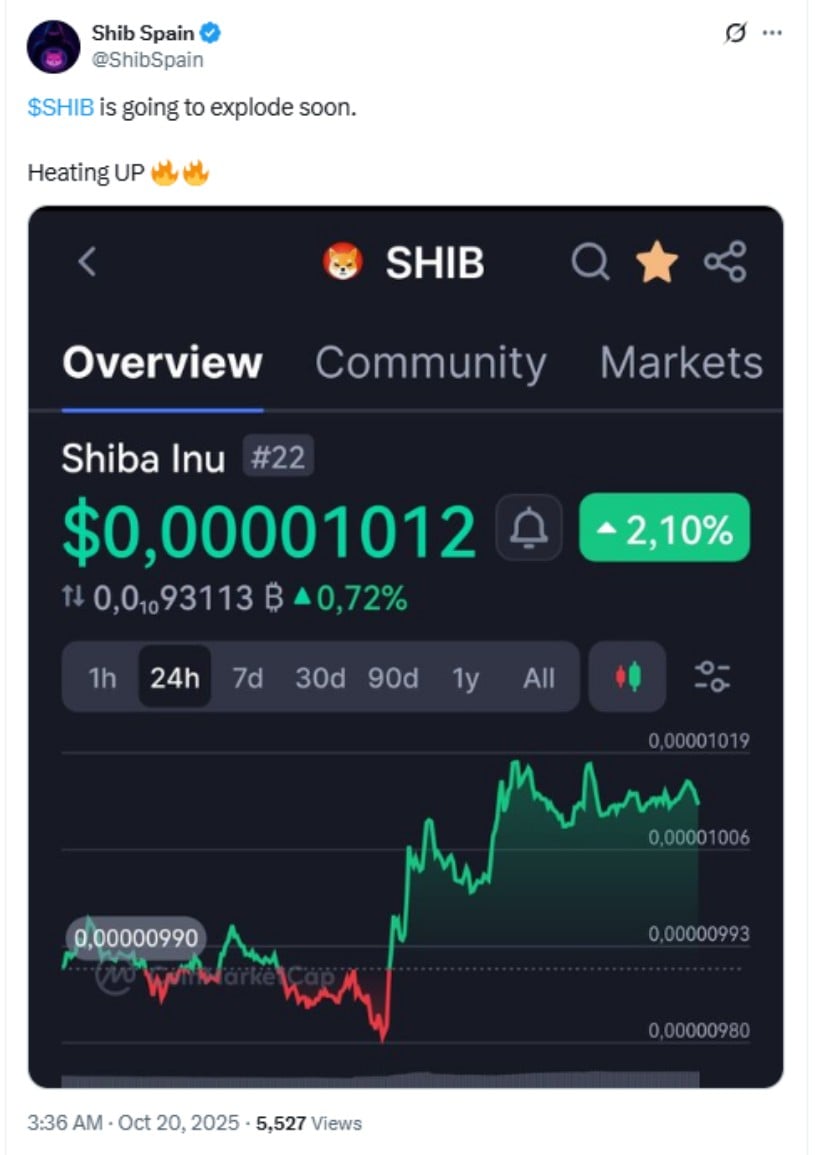Open Shib Spain's profile avatar
Viewport: 825px width, 1155px height.
pos(53,46)
